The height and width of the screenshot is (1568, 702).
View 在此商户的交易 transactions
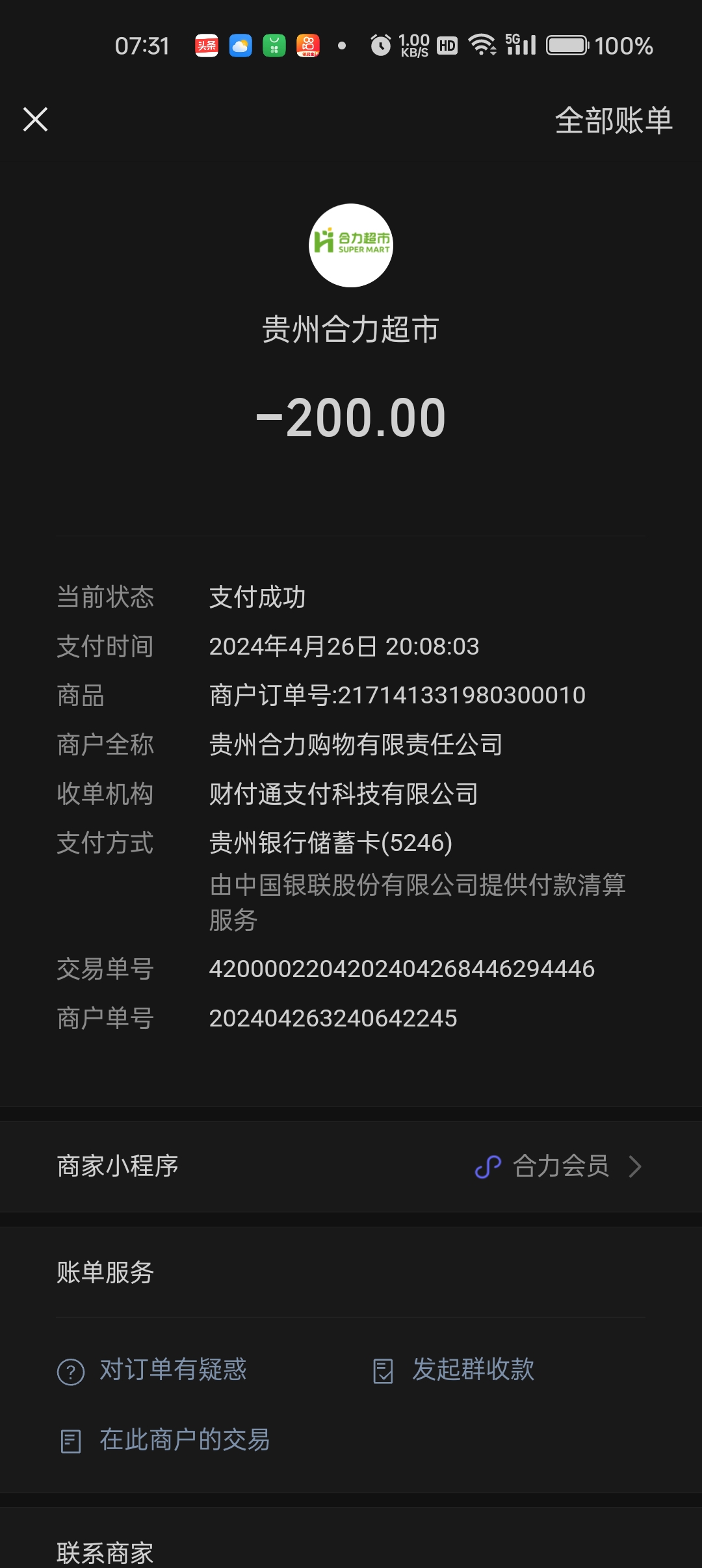tap(166, 1440)
